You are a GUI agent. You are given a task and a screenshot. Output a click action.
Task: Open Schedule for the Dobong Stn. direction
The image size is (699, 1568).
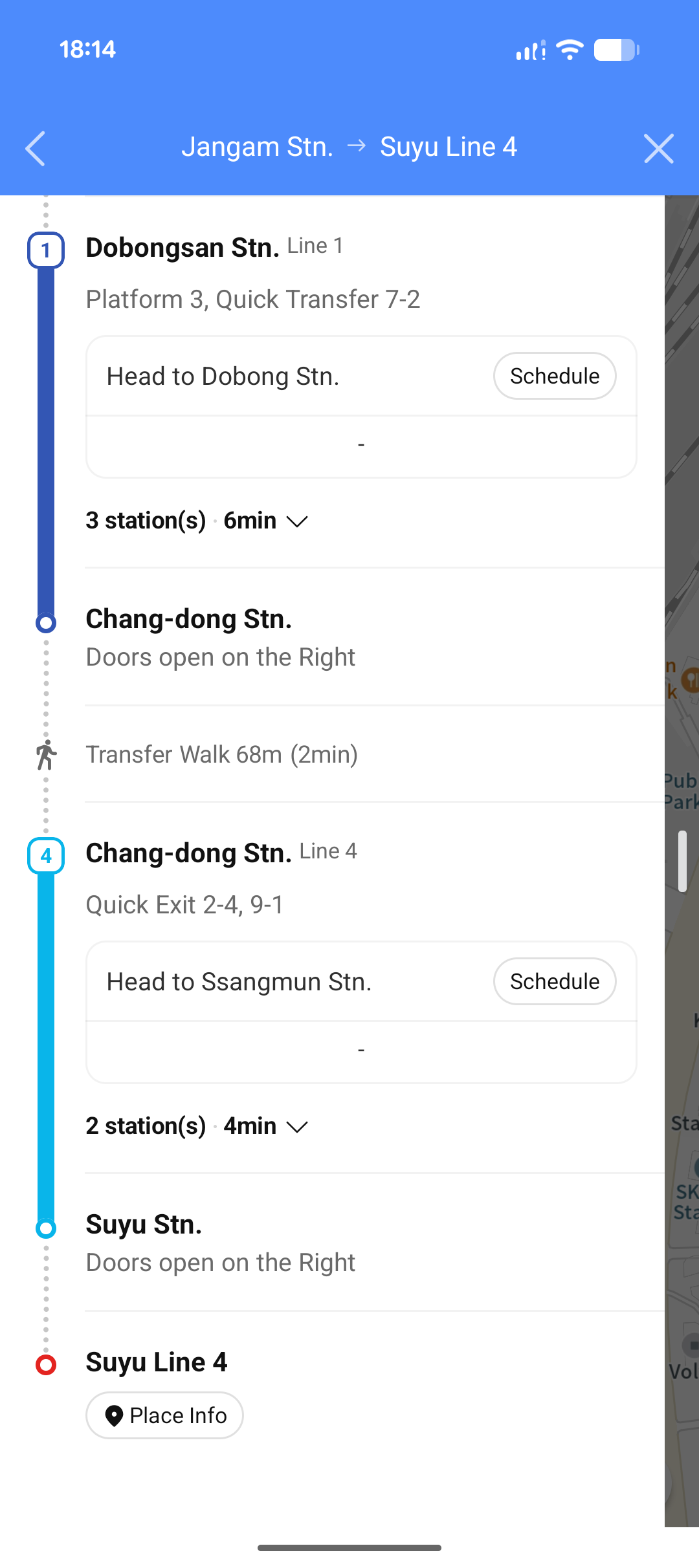(x=554, y=375)
